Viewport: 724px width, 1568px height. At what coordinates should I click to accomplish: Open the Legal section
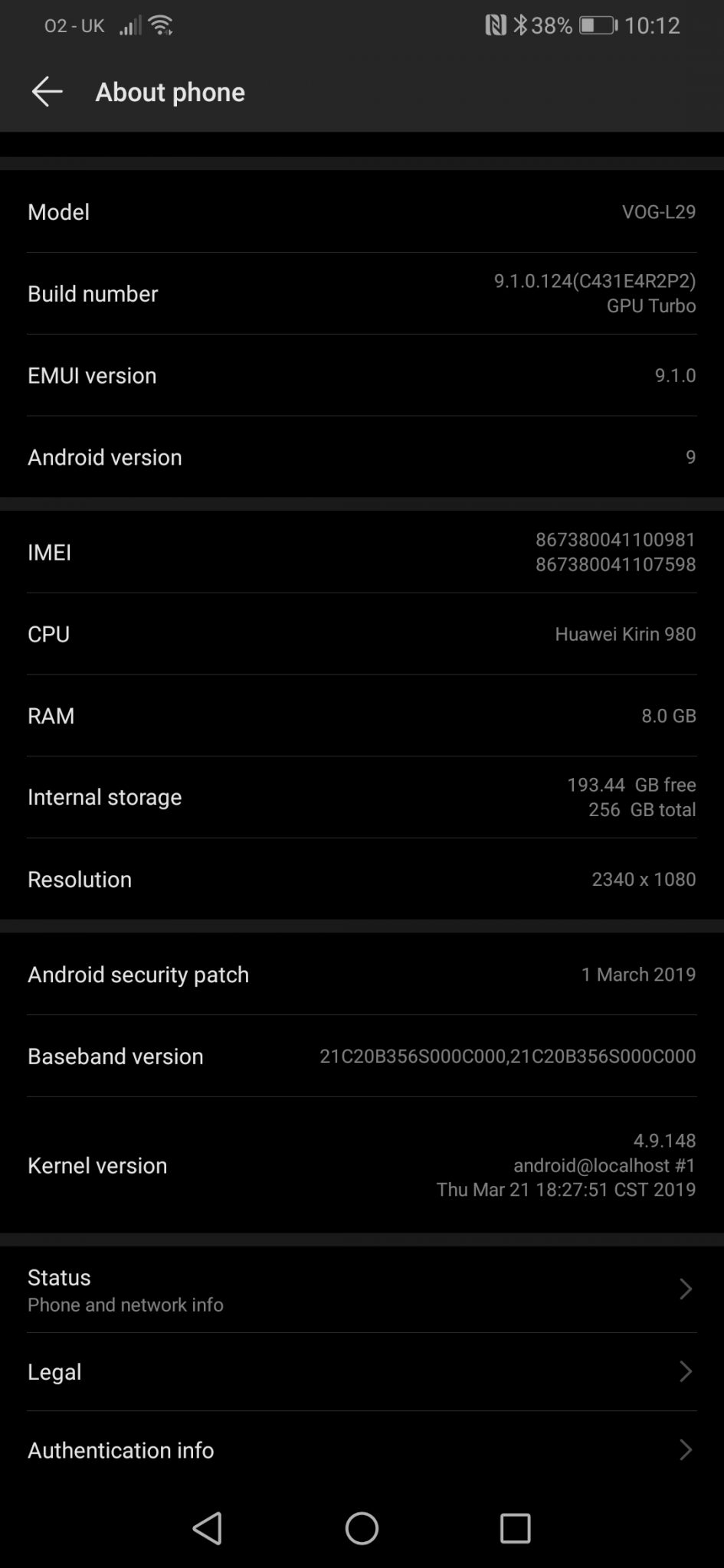(x=362, y=1371)
